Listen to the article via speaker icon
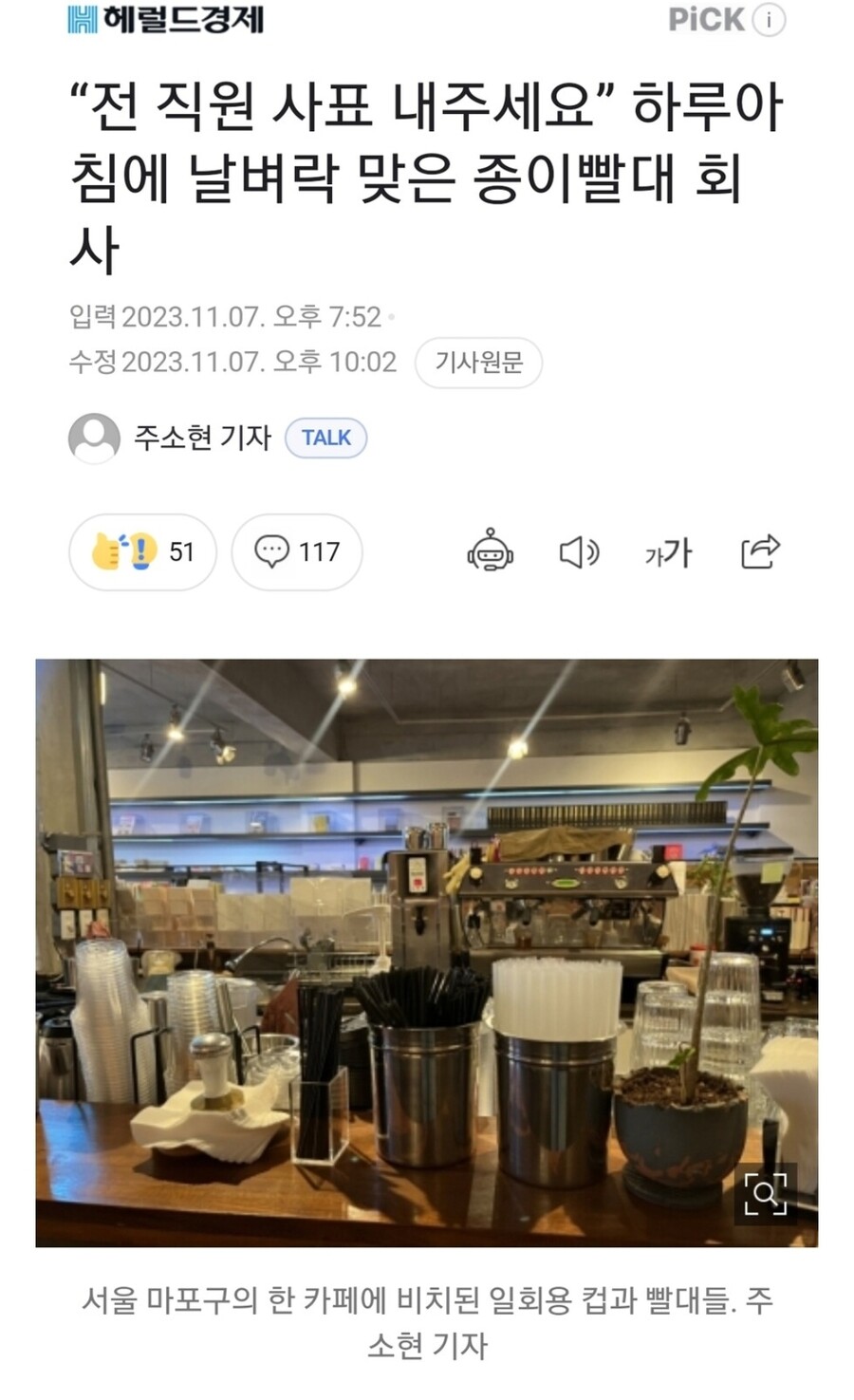Image resolution: width=854 pixels, height=1400 pixels. [x=580, y=551]
